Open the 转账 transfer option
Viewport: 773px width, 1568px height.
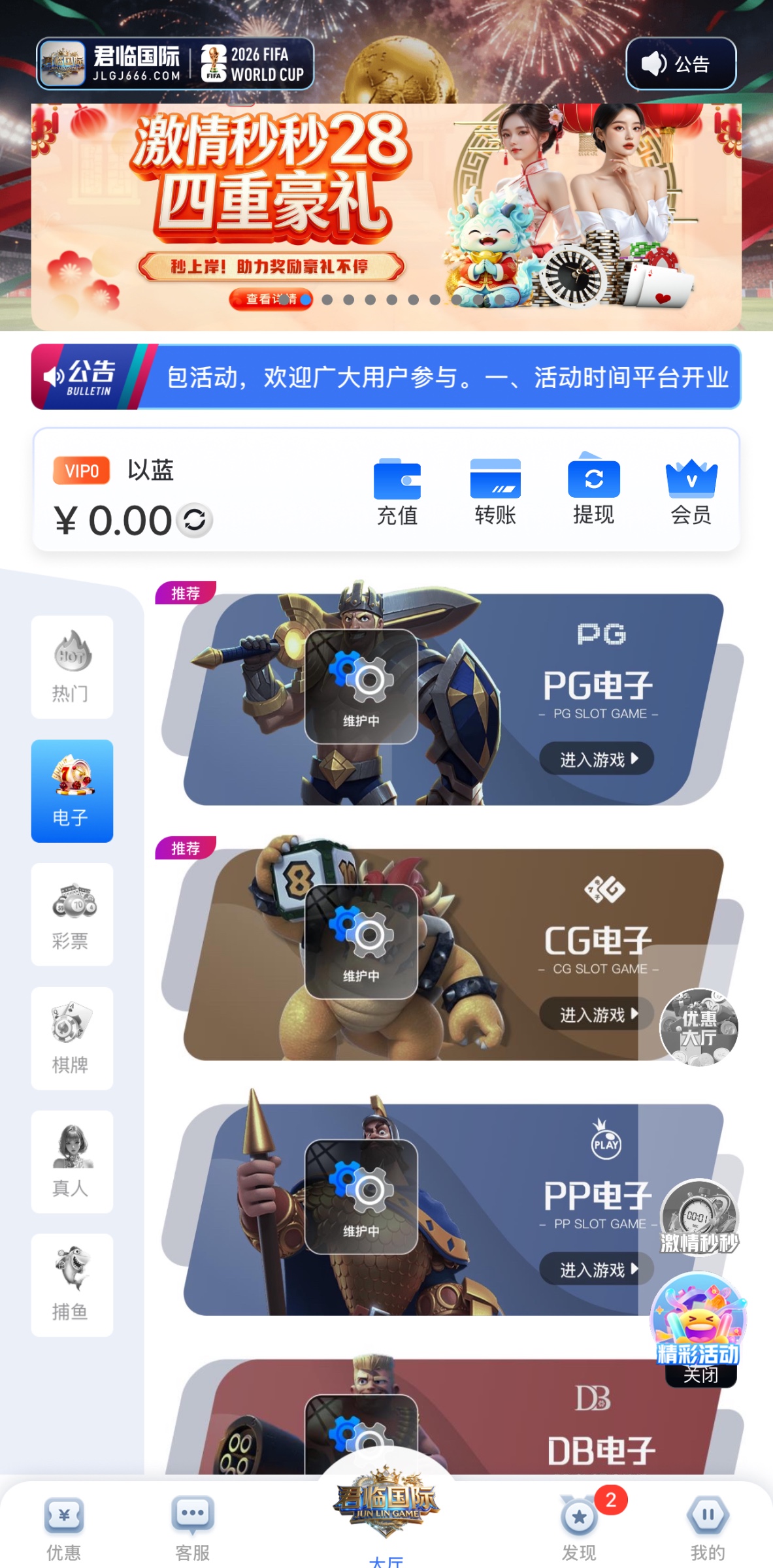click(495, 493)
